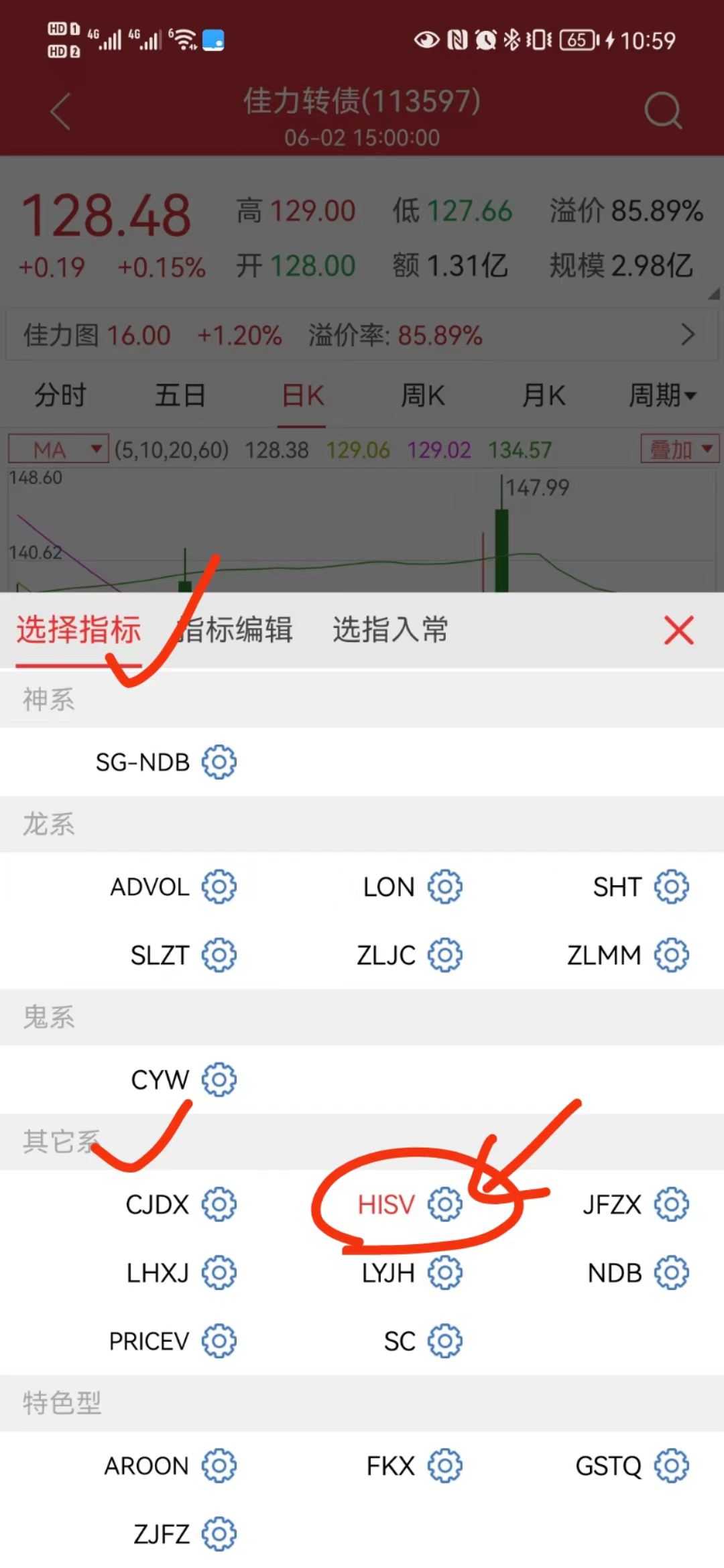This screenshot has width=724, height=1568.
Task: Pick the CYW indicator
Action: 160,1080
